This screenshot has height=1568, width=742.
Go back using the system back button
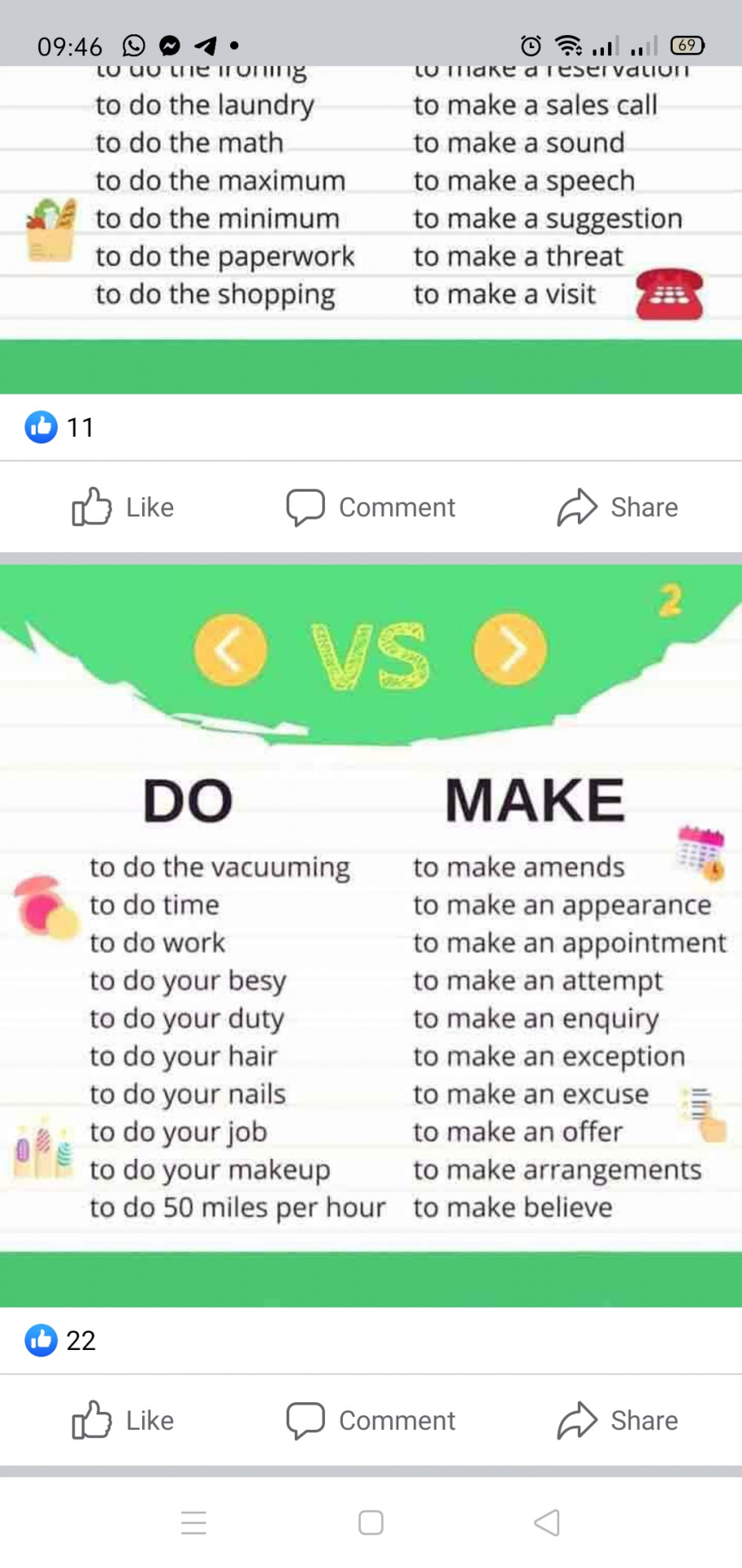point(546,1522)
